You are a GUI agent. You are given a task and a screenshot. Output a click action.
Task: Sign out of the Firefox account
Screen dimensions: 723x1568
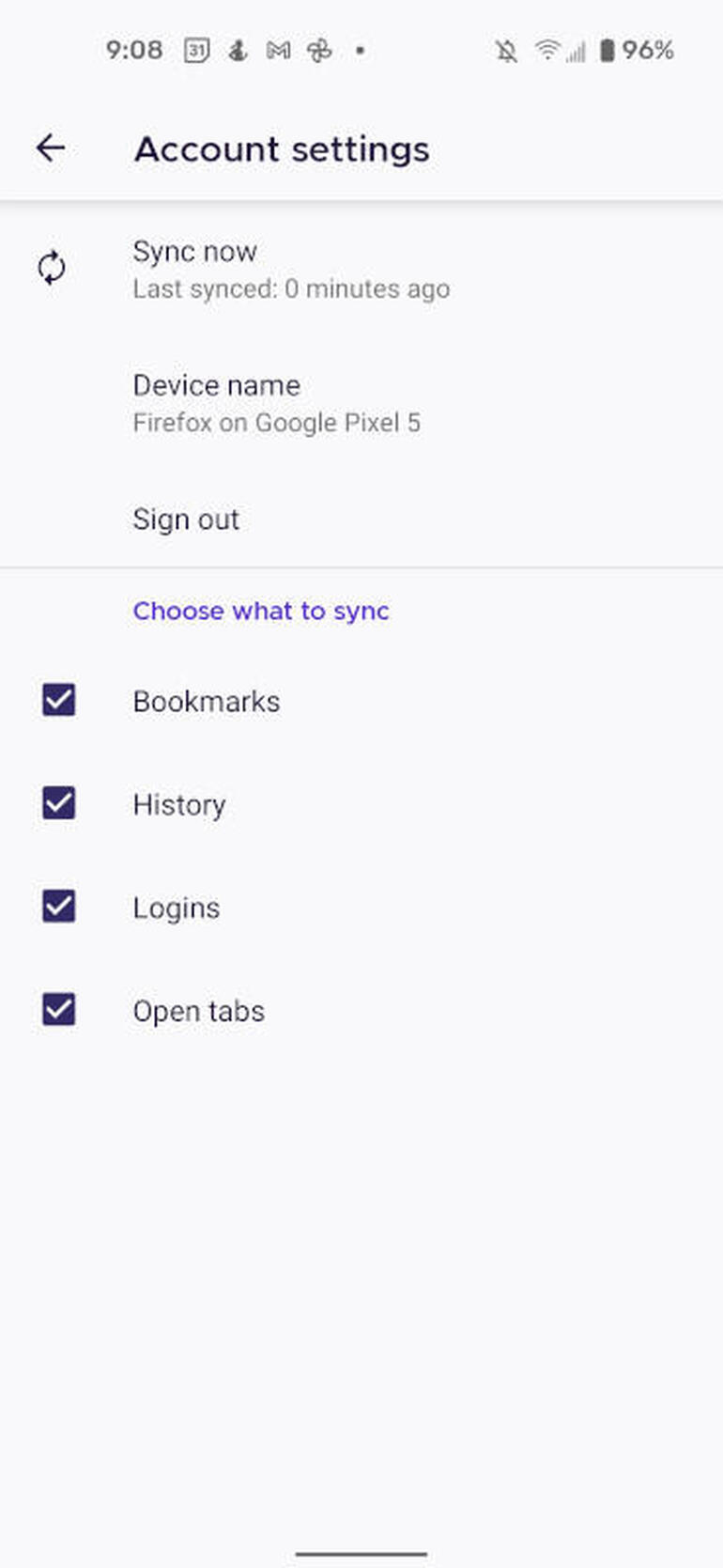coord(361,519)
